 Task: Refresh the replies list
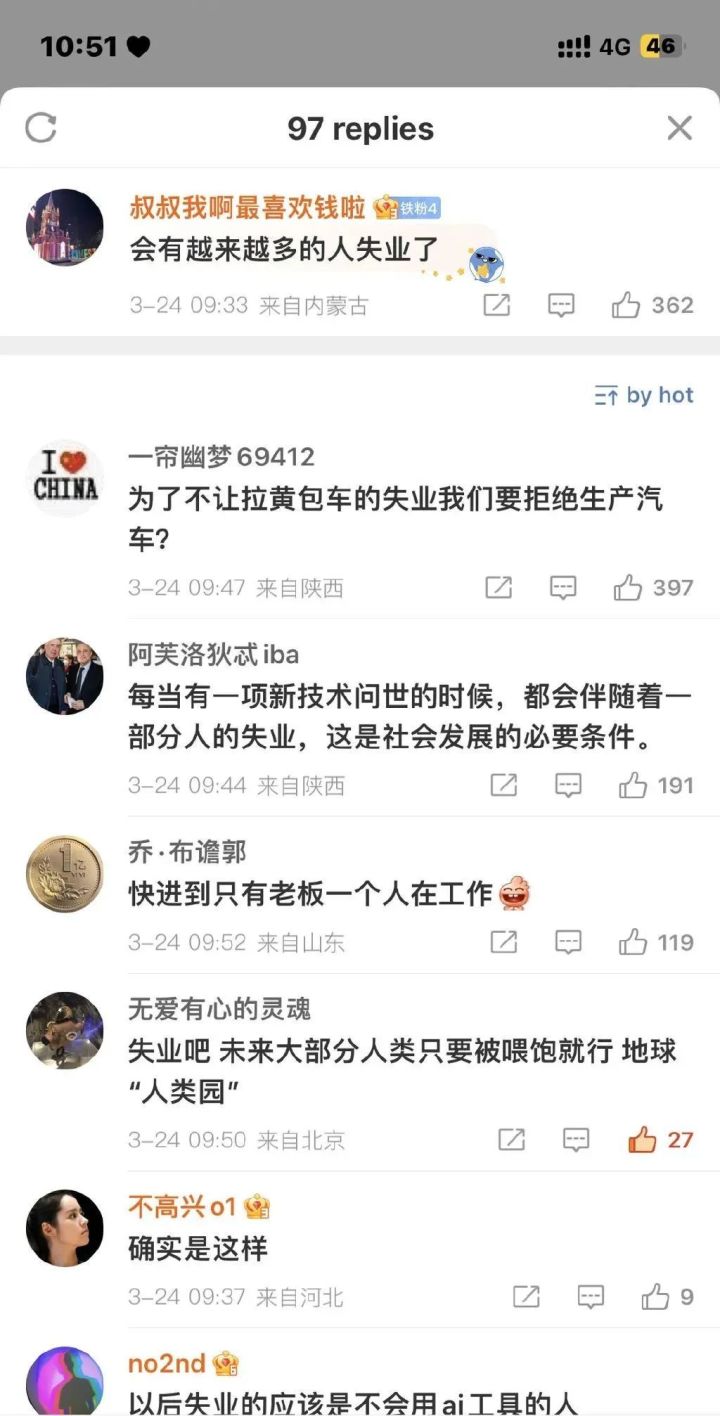tap(40, 127)
